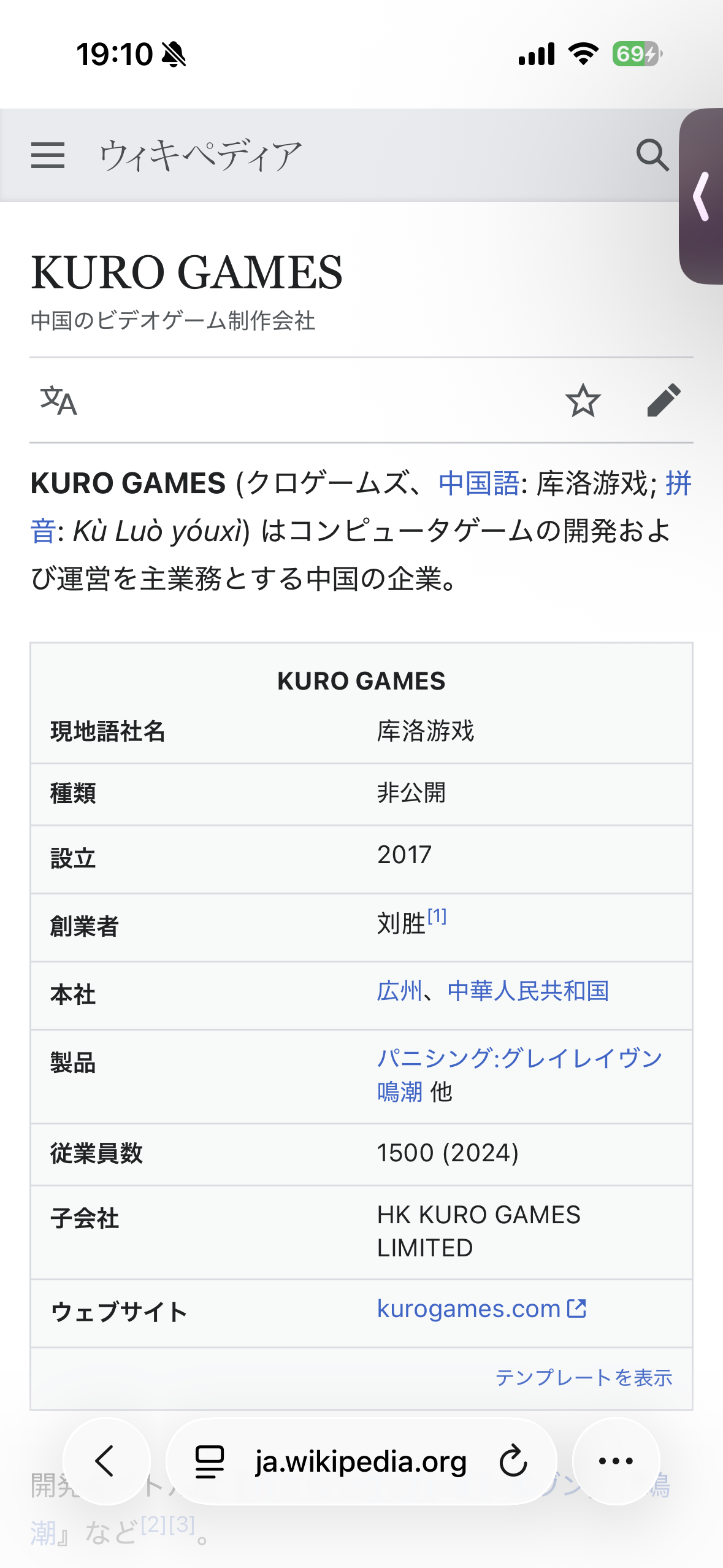
Task: Open the 中国語 link
Action: tap(478, 483)
